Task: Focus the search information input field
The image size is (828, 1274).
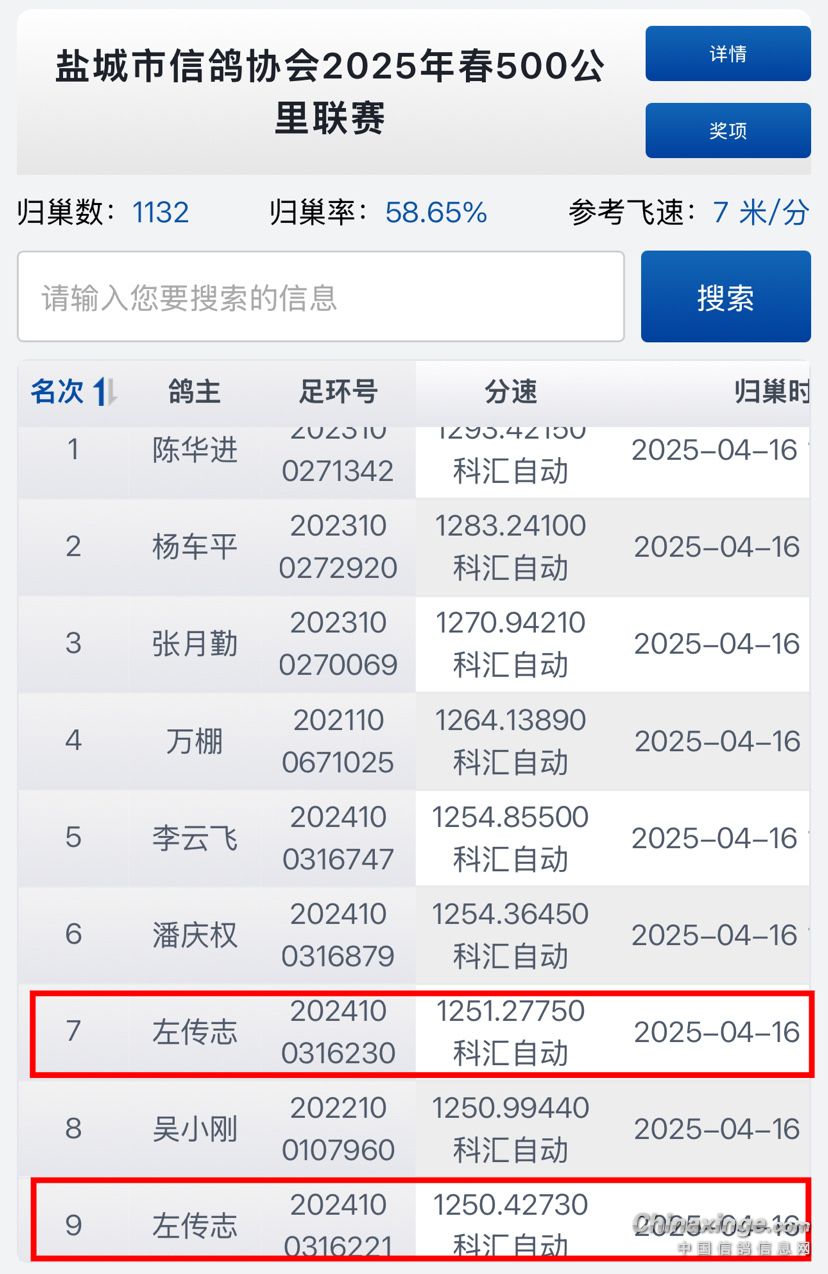Action: pos(320,297)
